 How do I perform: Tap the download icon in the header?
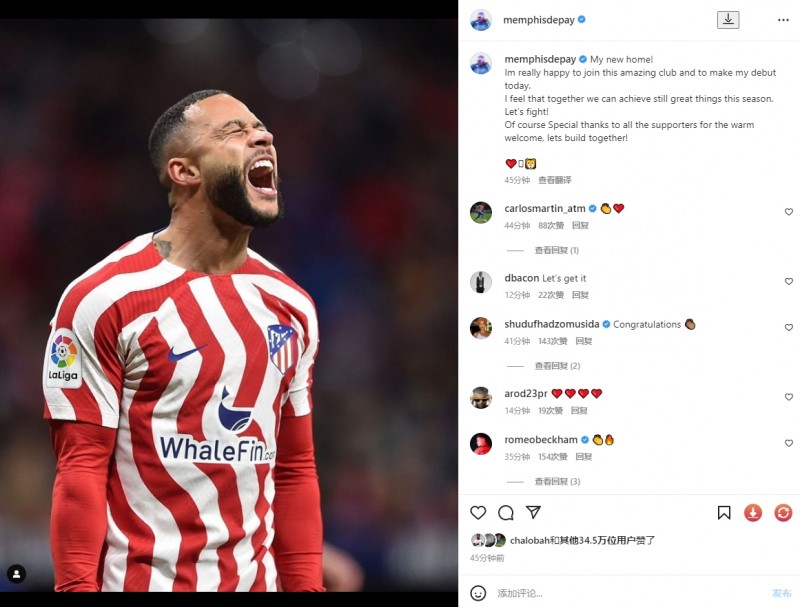[x=728, y=19]
